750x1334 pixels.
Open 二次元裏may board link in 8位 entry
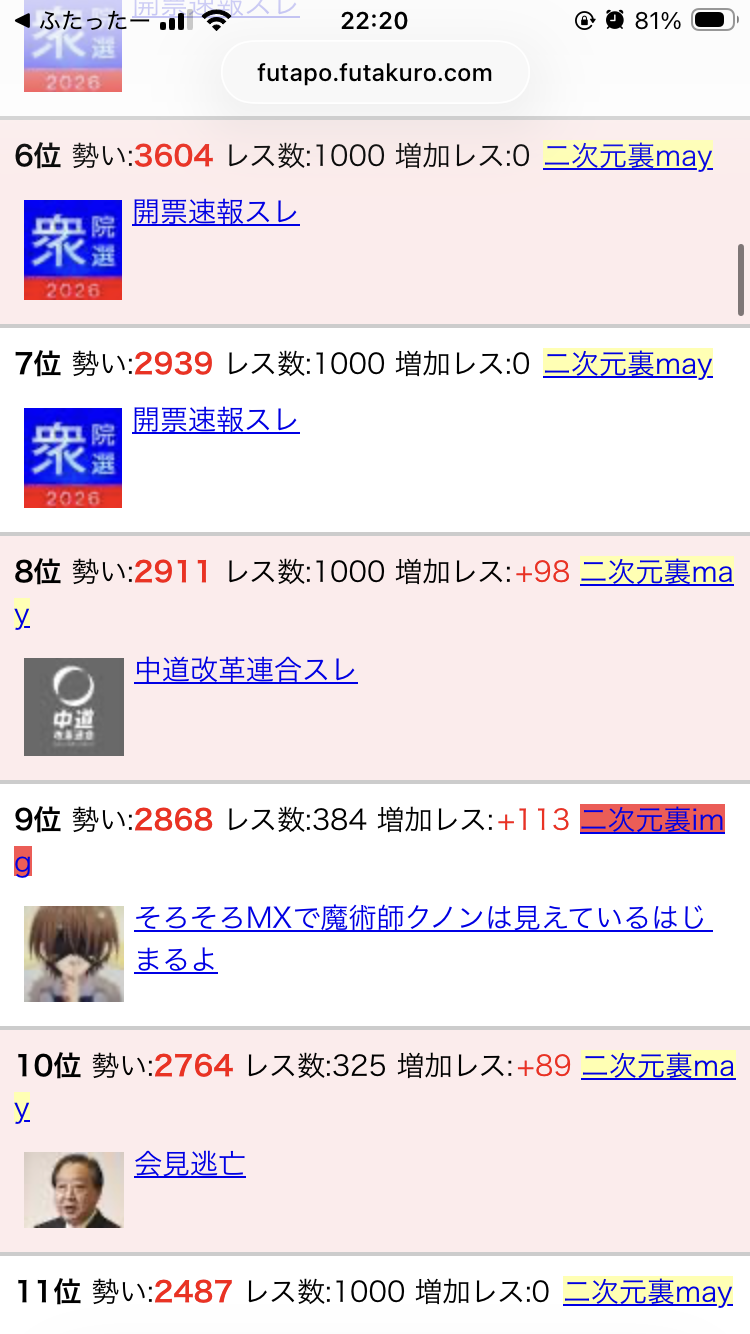[656, 572]
